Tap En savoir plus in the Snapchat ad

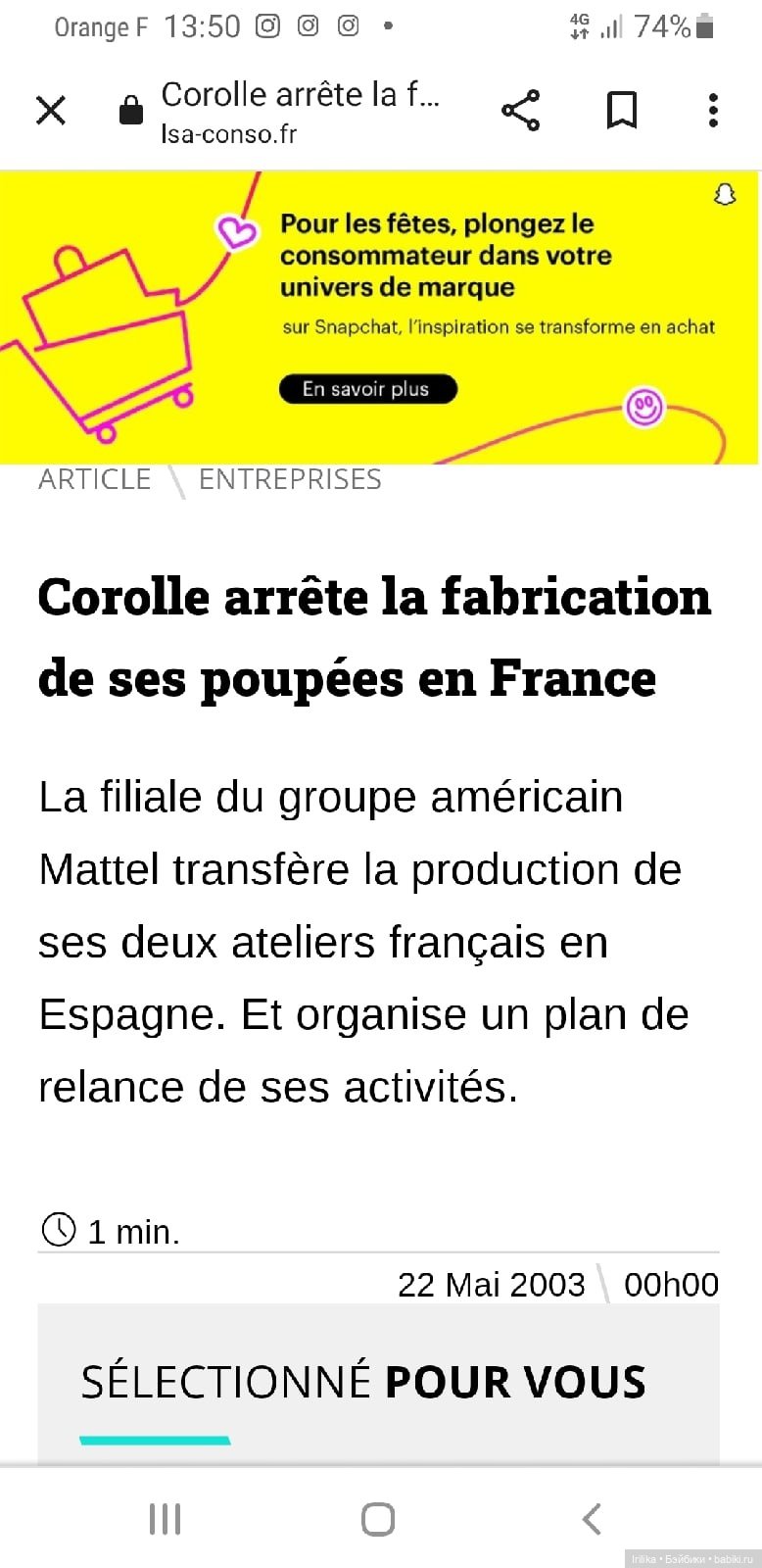367,389
